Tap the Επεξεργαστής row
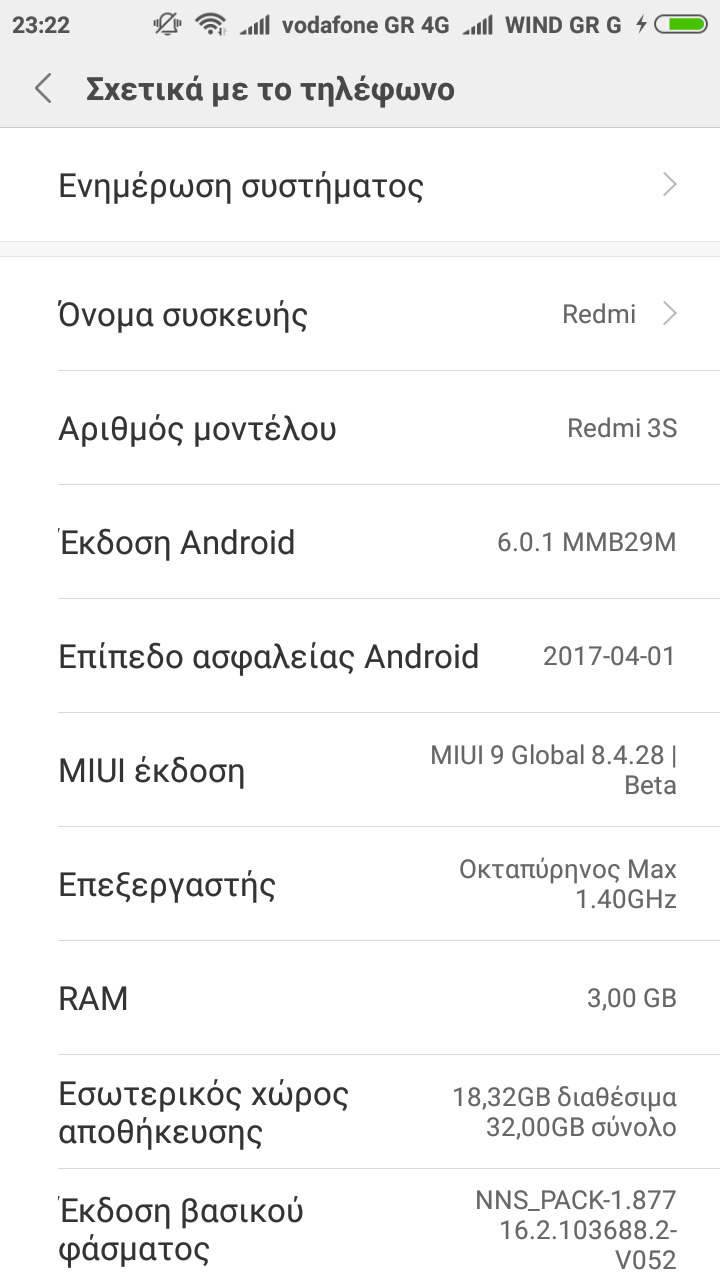The width and height of the screenshot is (720, 1280). [x=360, y=885]
